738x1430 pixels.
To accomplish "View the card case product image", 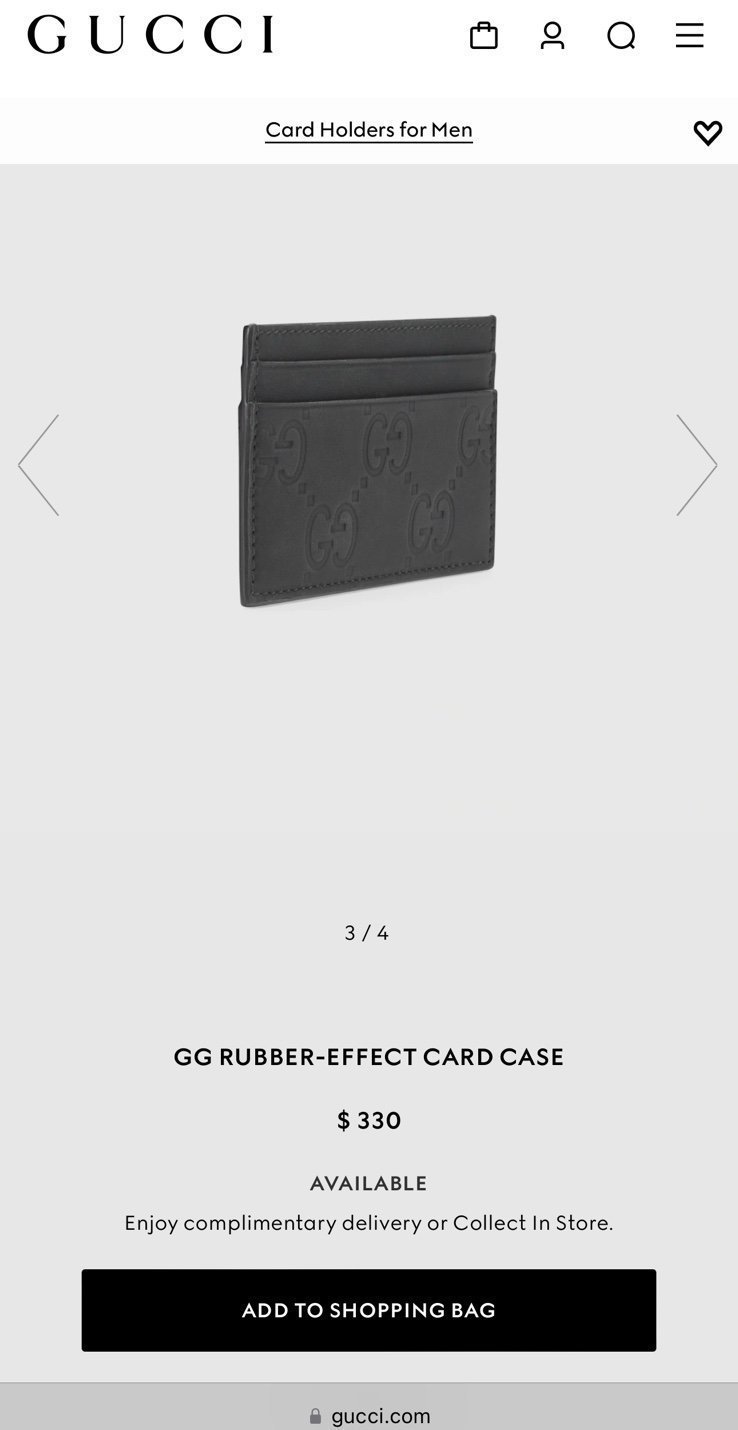I will coord(368,461).
